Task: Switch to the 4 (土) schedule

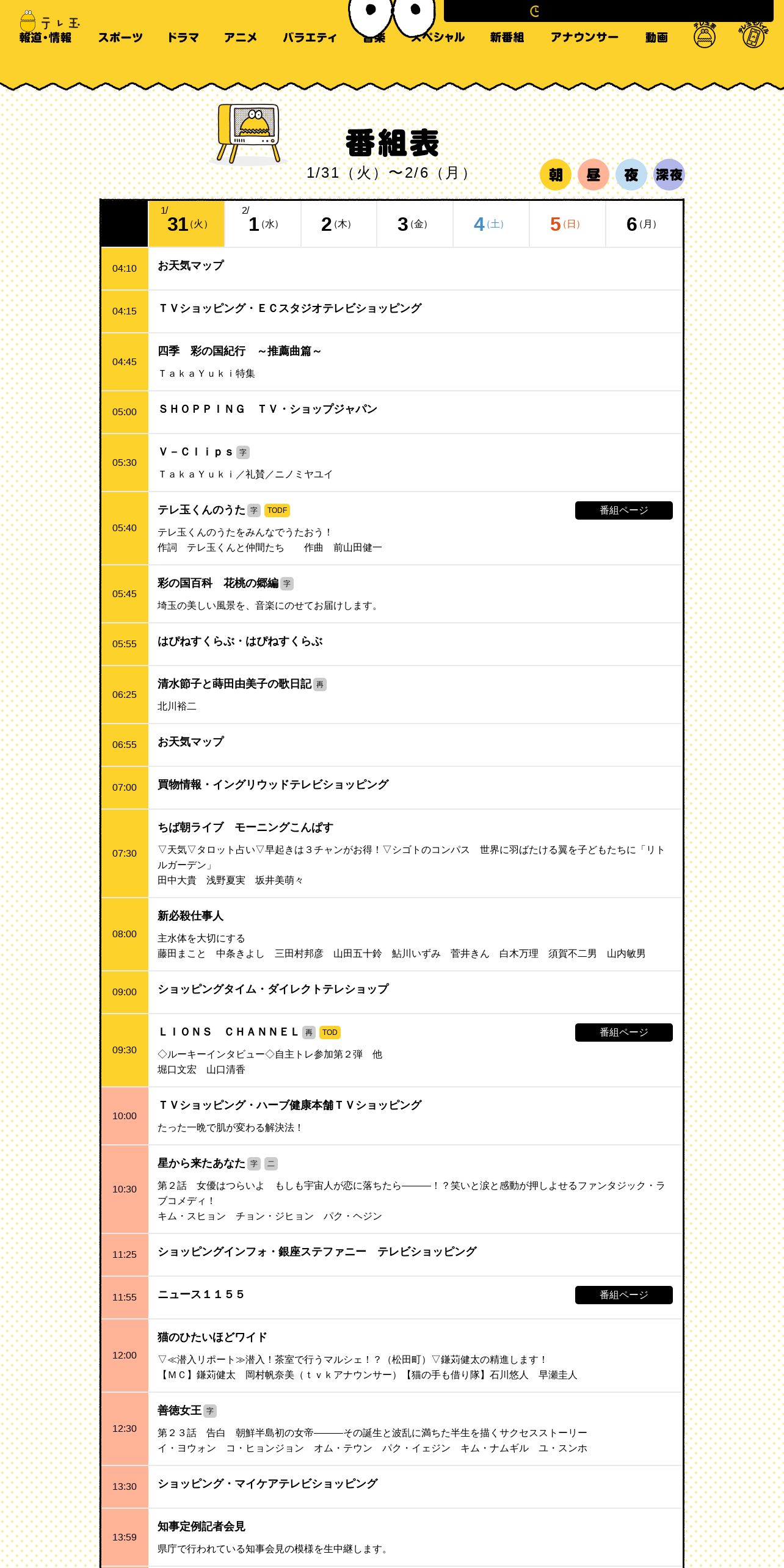Action: point(491,223)
